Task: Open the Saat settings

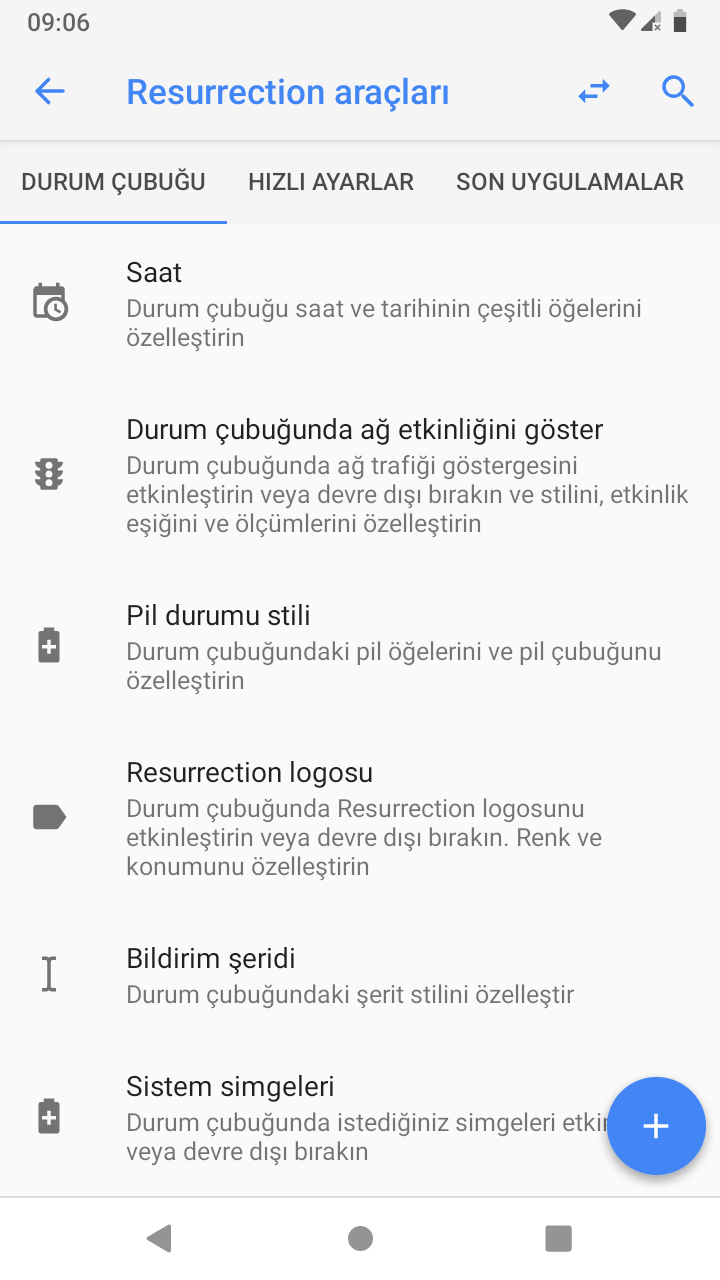Action: pos(360,303)
